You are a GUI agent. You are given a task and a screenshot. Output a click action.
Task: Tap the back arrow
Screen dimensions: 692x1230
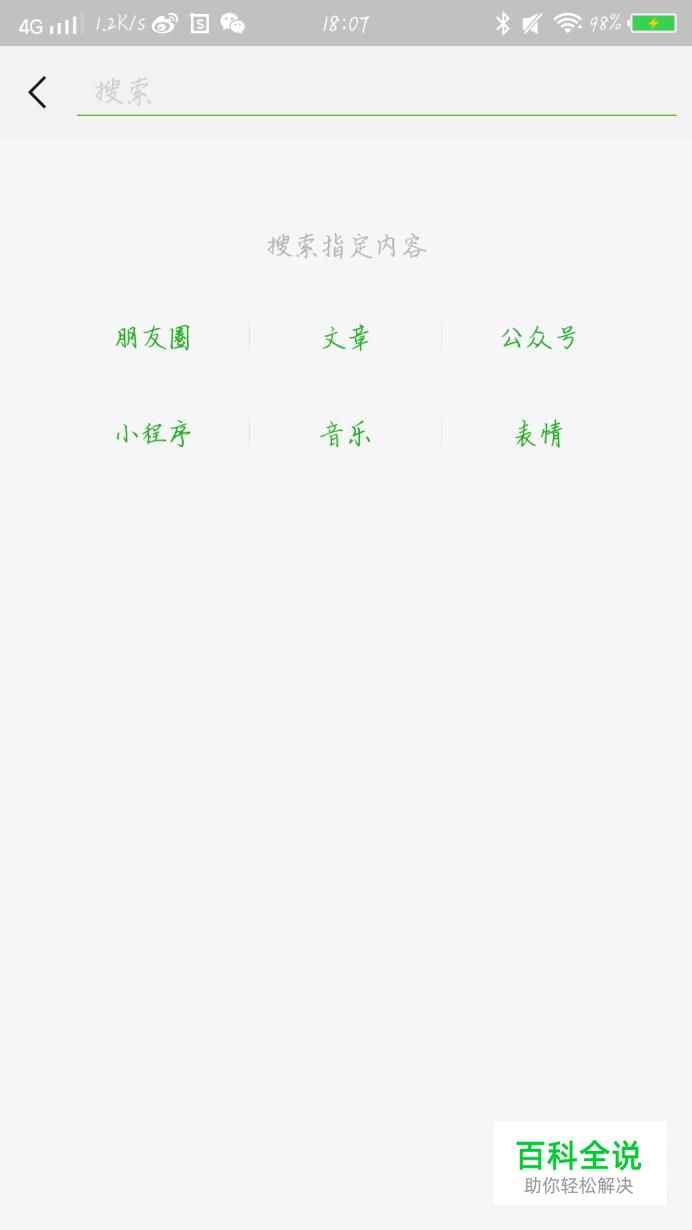(x=37, y=92)
